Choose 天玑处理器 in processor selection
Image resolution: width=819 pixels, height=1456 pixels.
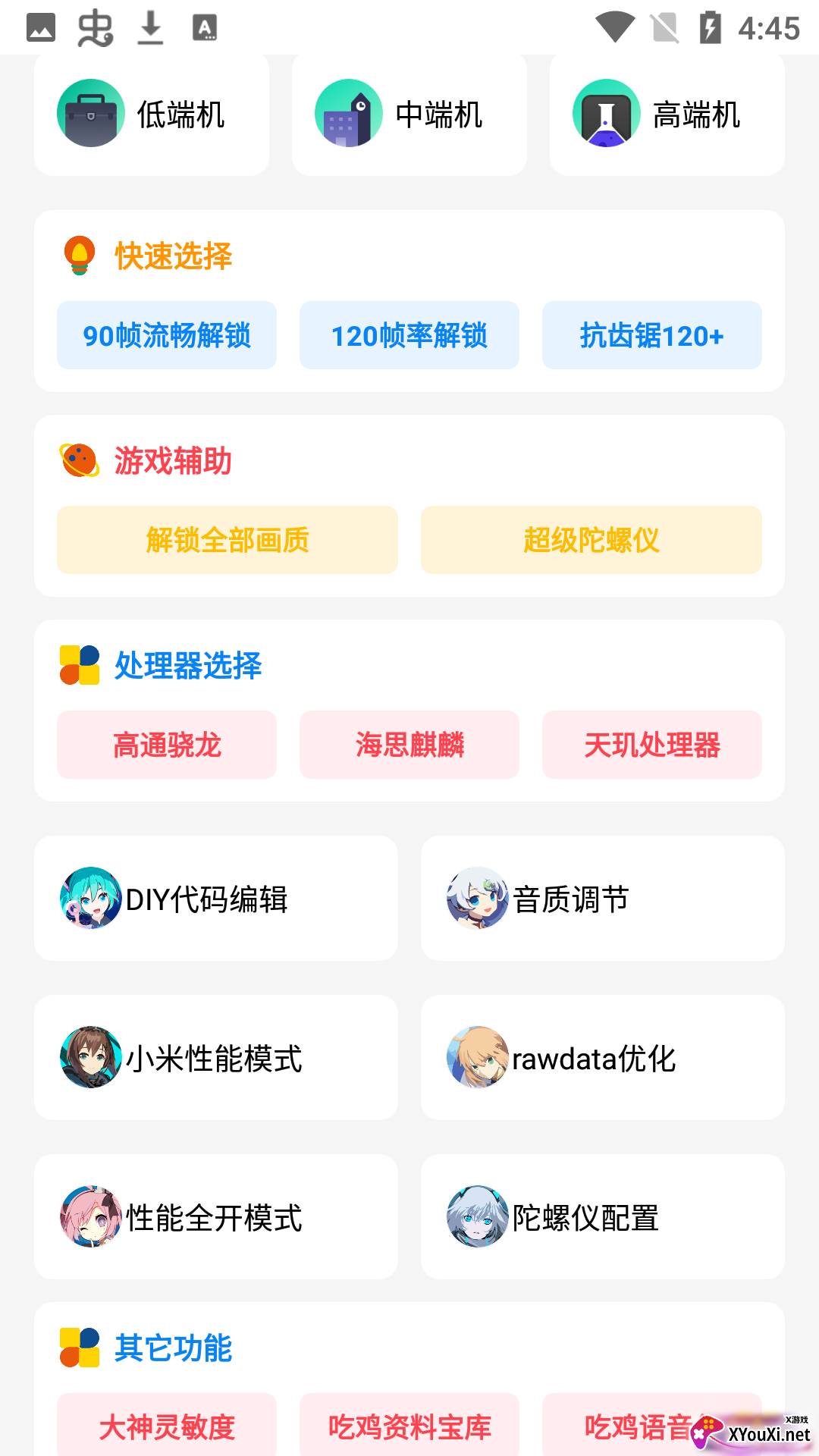651,745
